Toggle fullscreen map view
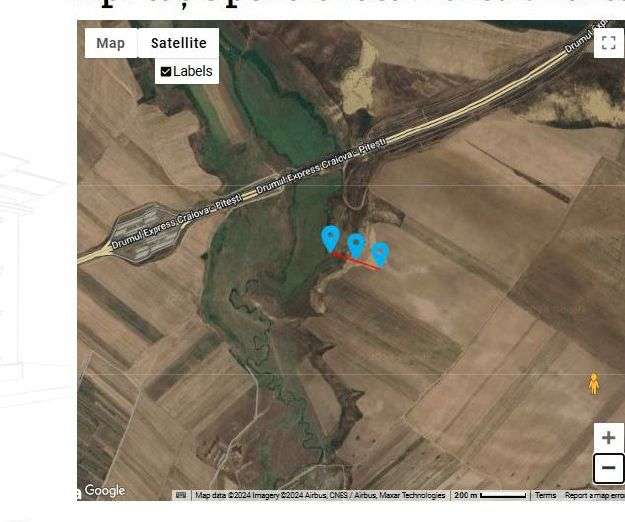 pyautogui.click(x=608, y=43)
